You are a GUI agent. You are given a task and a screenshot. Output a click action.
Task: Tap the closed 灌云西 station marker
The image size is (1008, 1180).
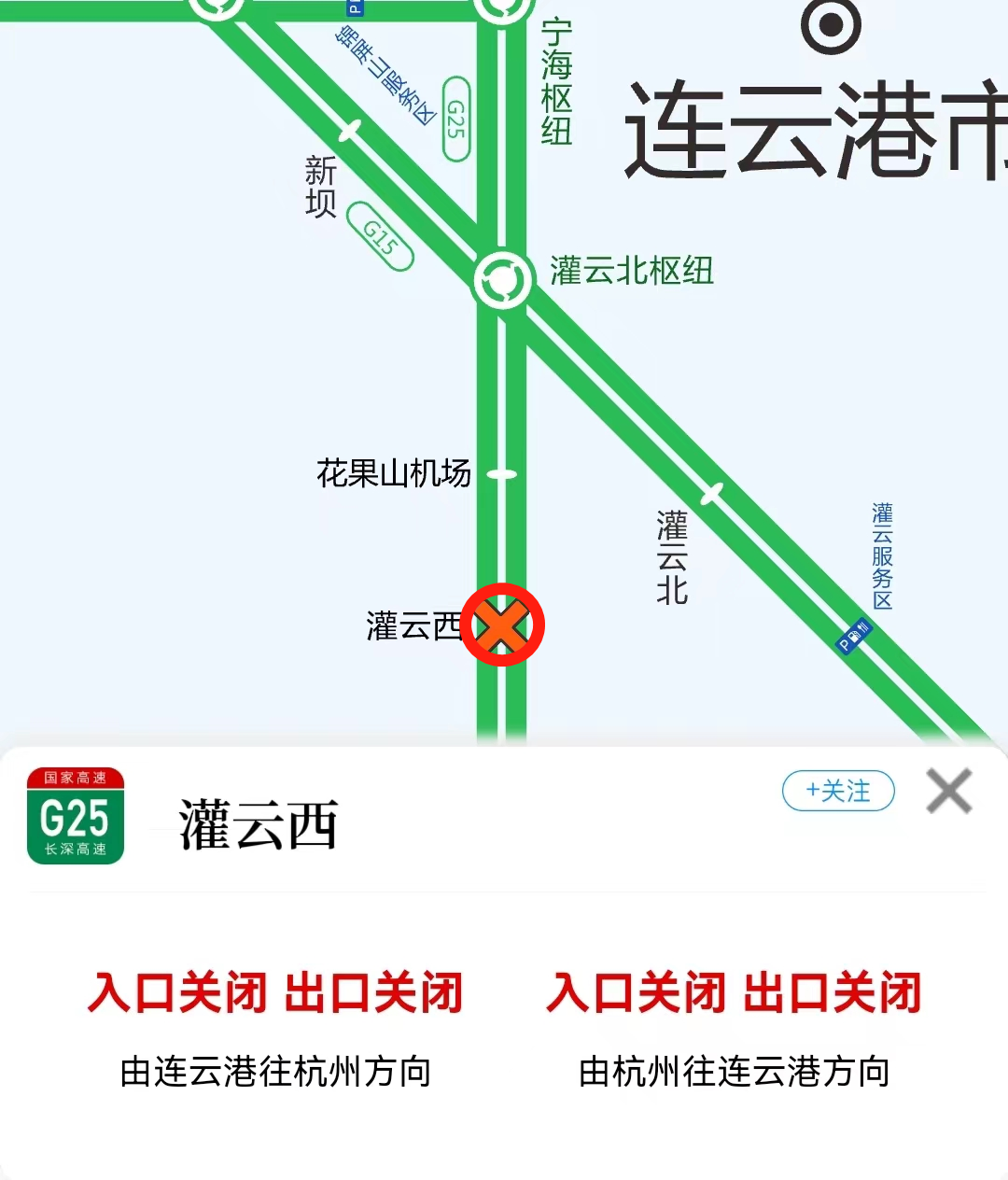pos(502,625)
